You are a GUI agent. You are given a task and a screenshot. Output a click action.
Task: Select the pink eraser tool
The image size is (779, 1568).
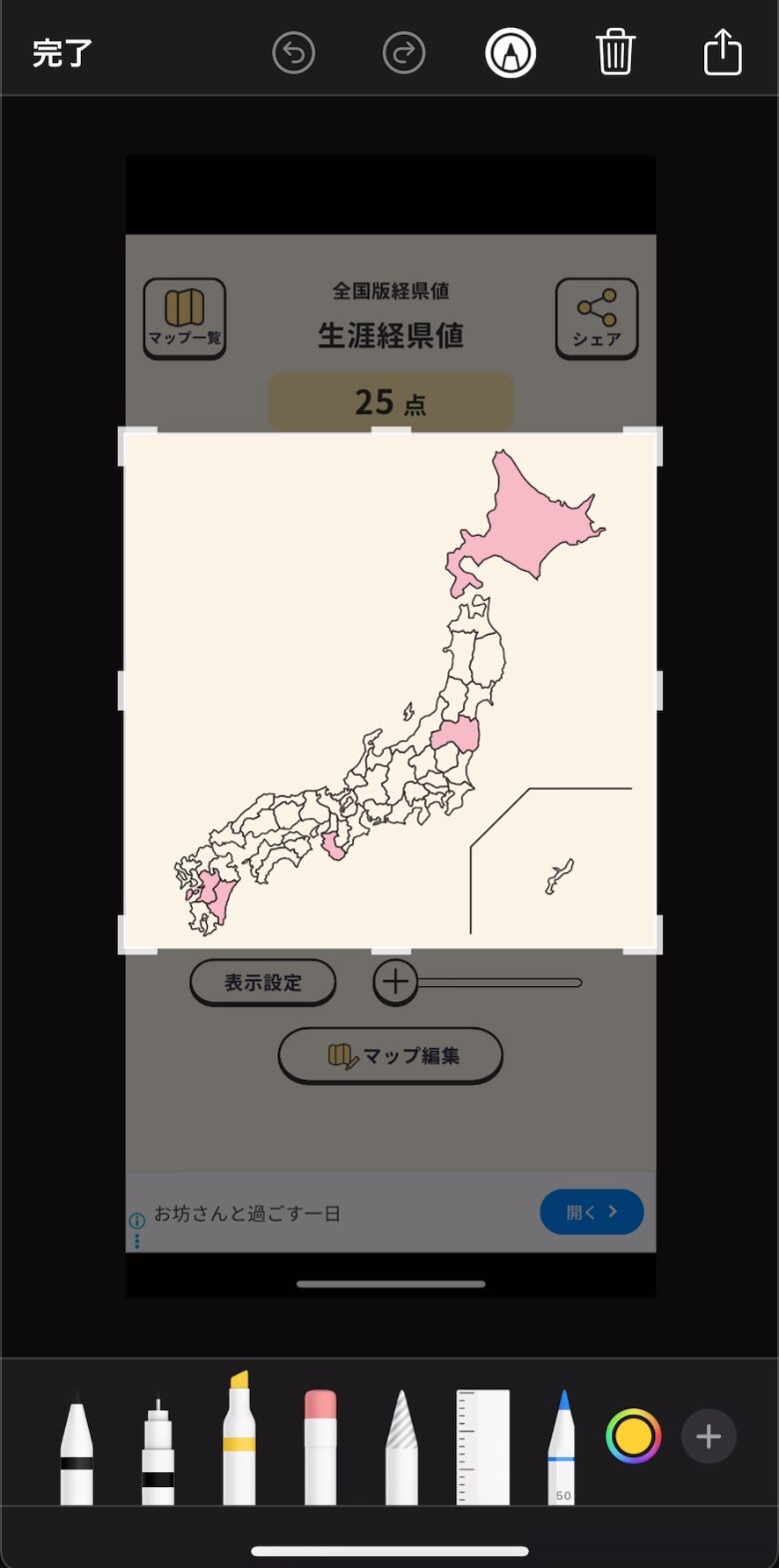(x=321, y=1445)
